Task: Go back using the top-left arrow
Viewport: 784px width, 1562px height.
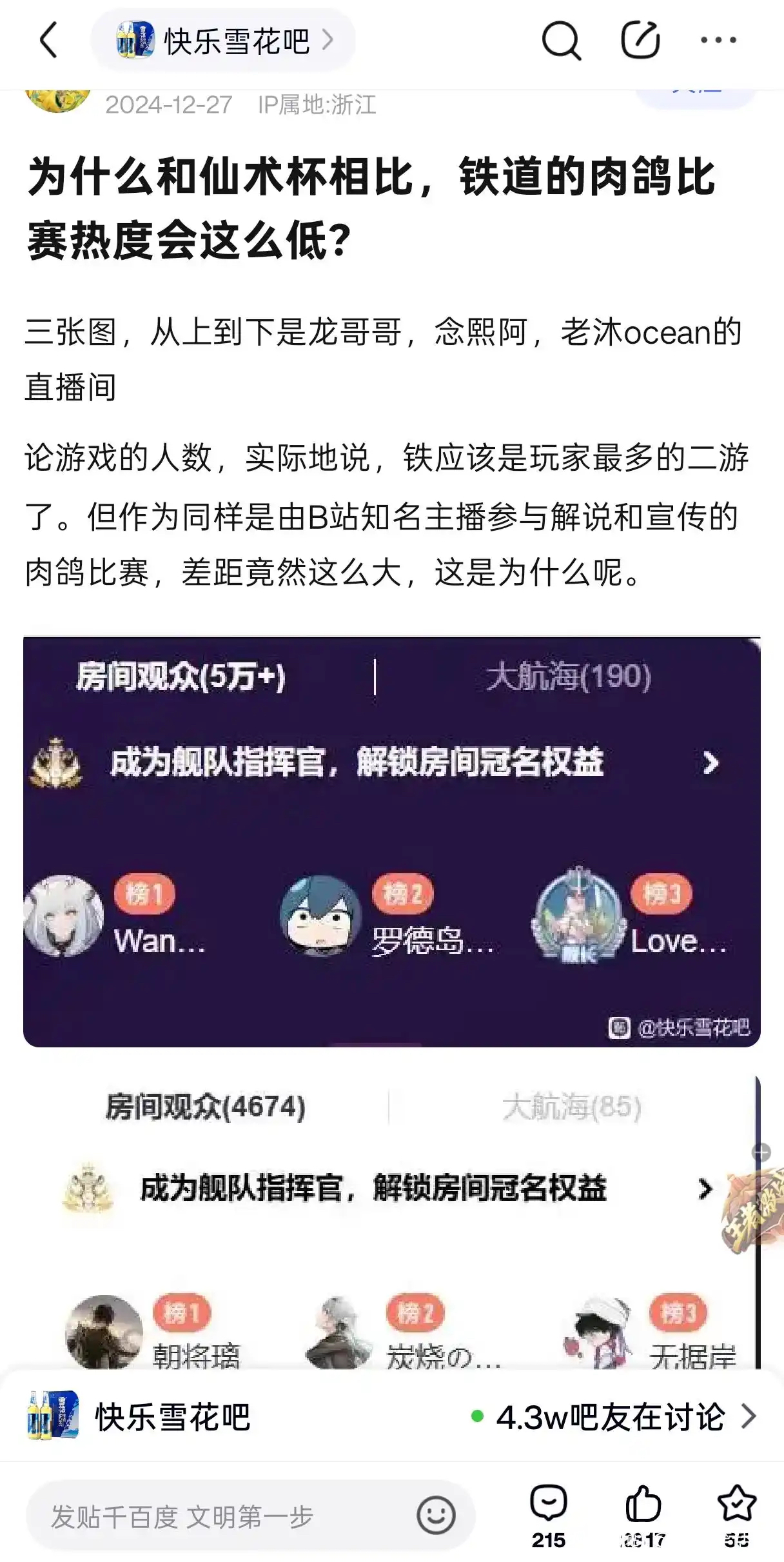Action: coord(49,40)
